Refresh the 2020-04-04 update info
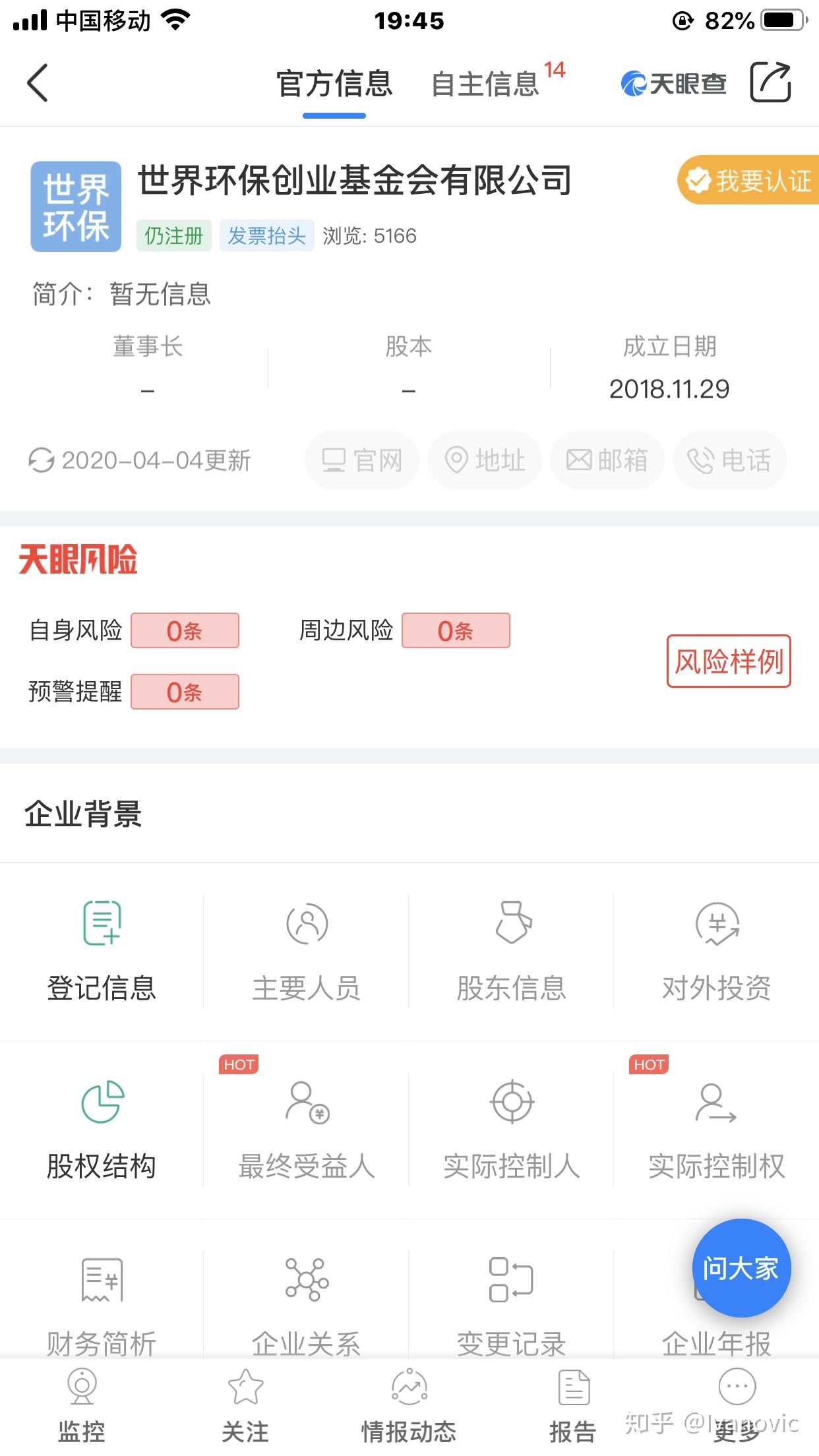This screenshot has height=1456, width=819. click(41, 460)
